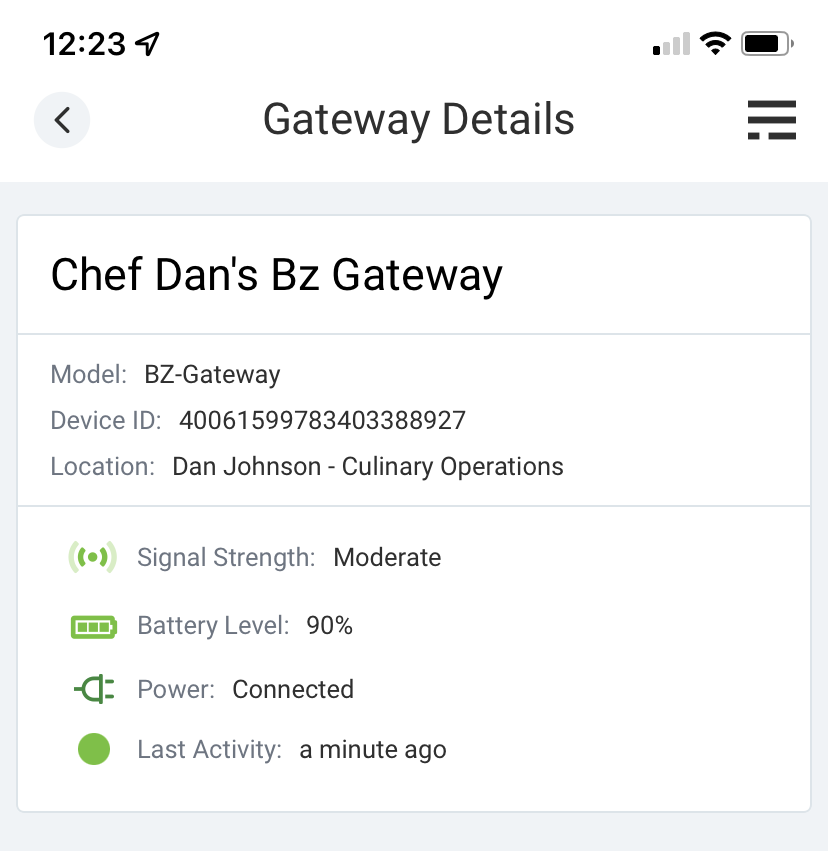Tap the 90% battery level value
The image size is (828, 851).
tap(329, 625)
